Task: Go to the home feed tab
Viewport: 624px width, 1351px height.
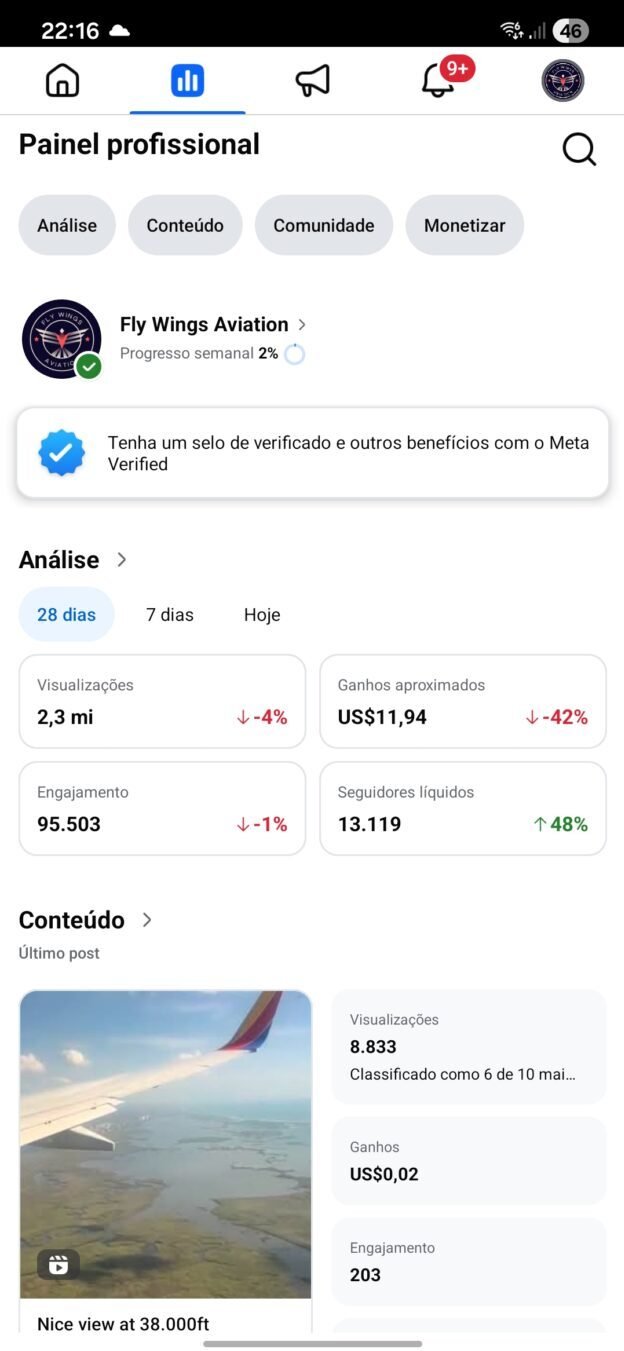Action: tap(62, 80)
